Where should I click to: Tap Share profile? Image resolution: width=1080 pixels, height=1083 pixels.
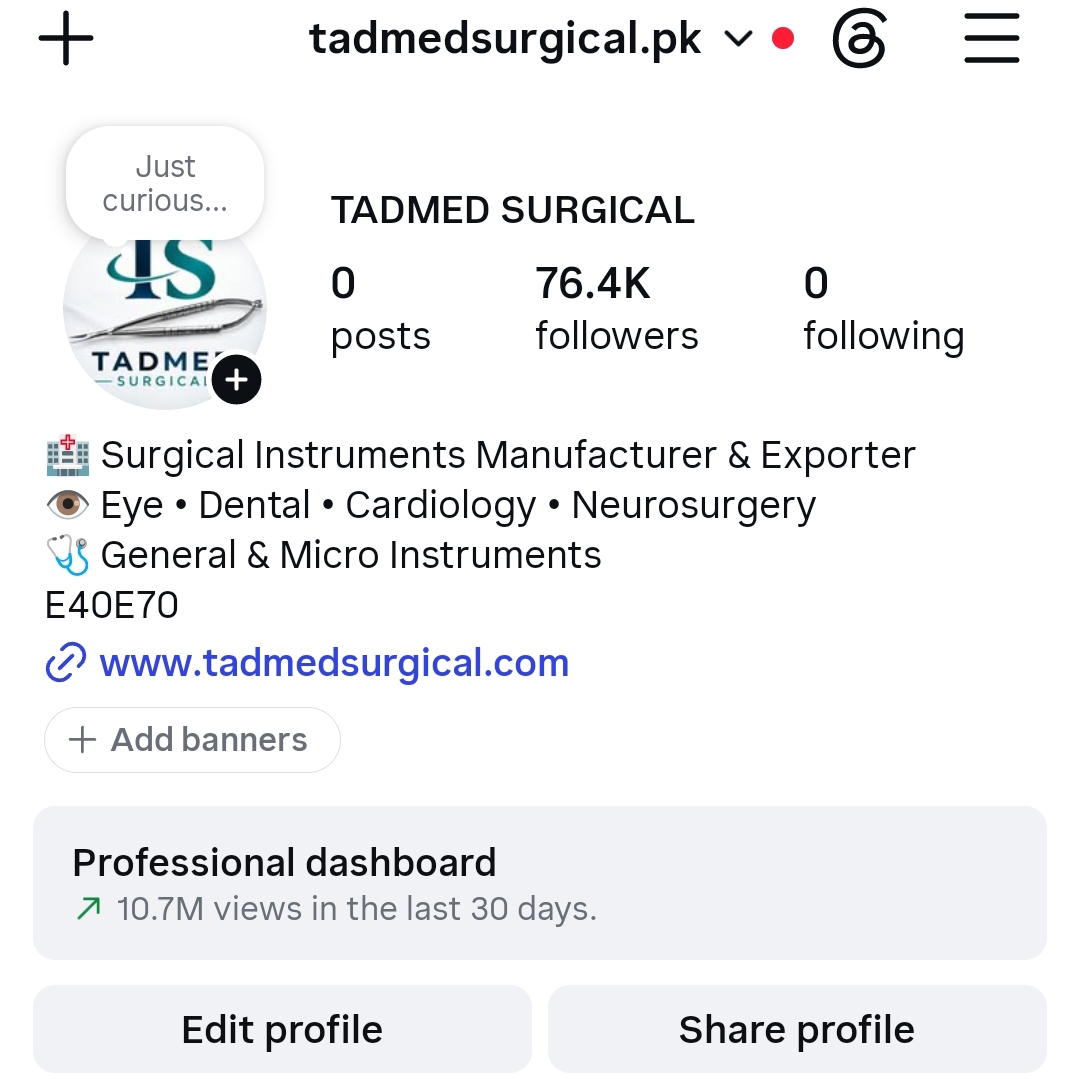(x=797, y=1029)
